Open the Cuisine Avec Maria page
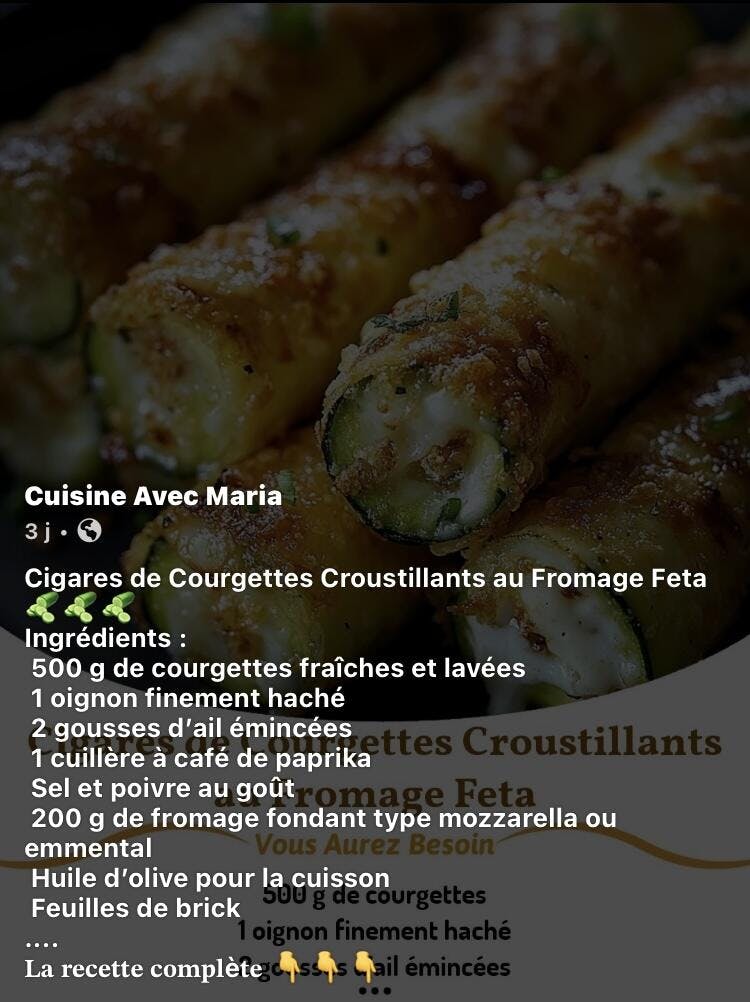 (153, 496)
